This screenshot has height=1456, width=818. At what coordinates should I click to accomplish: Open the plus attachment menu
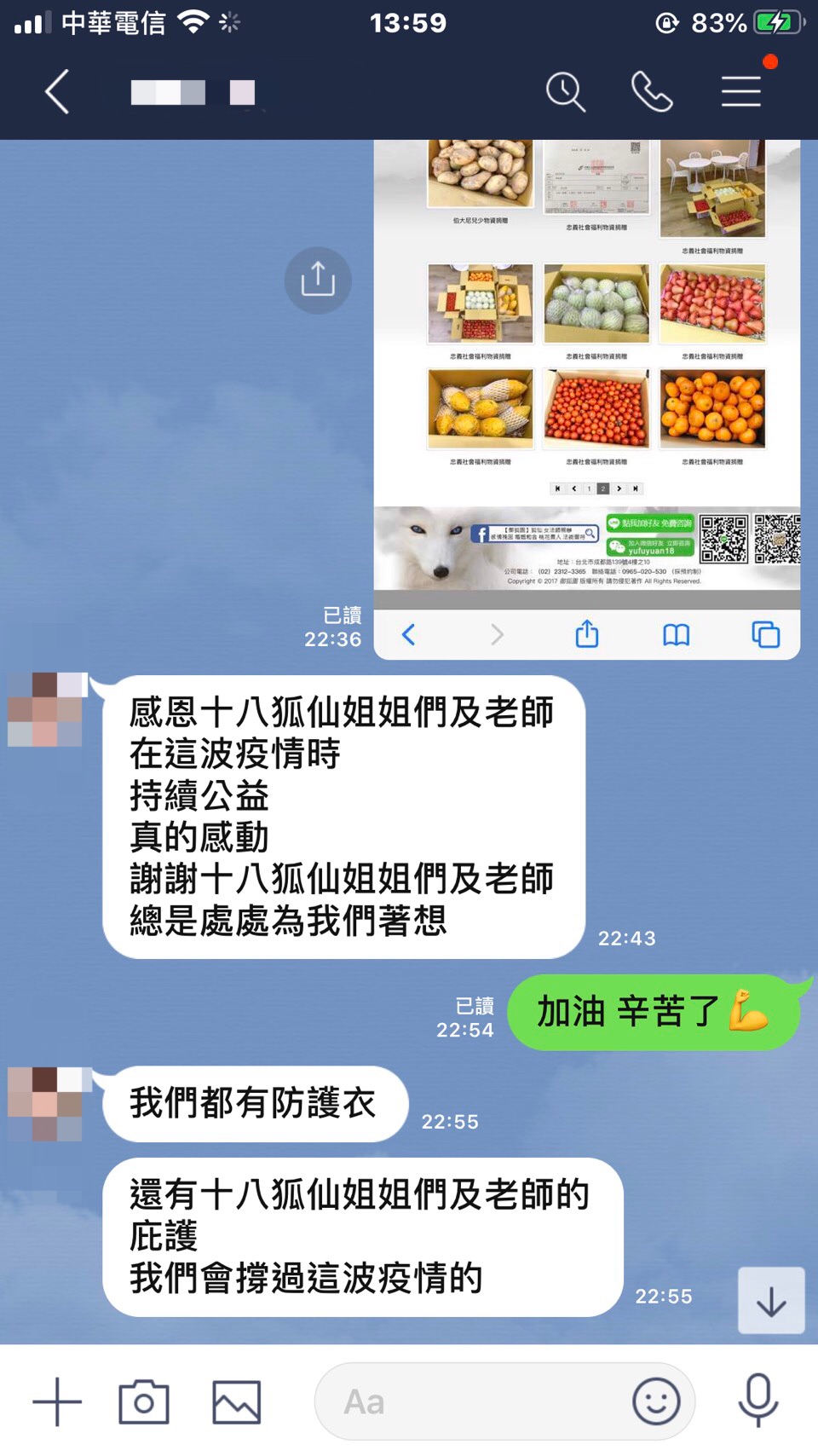coord(57,1402)
